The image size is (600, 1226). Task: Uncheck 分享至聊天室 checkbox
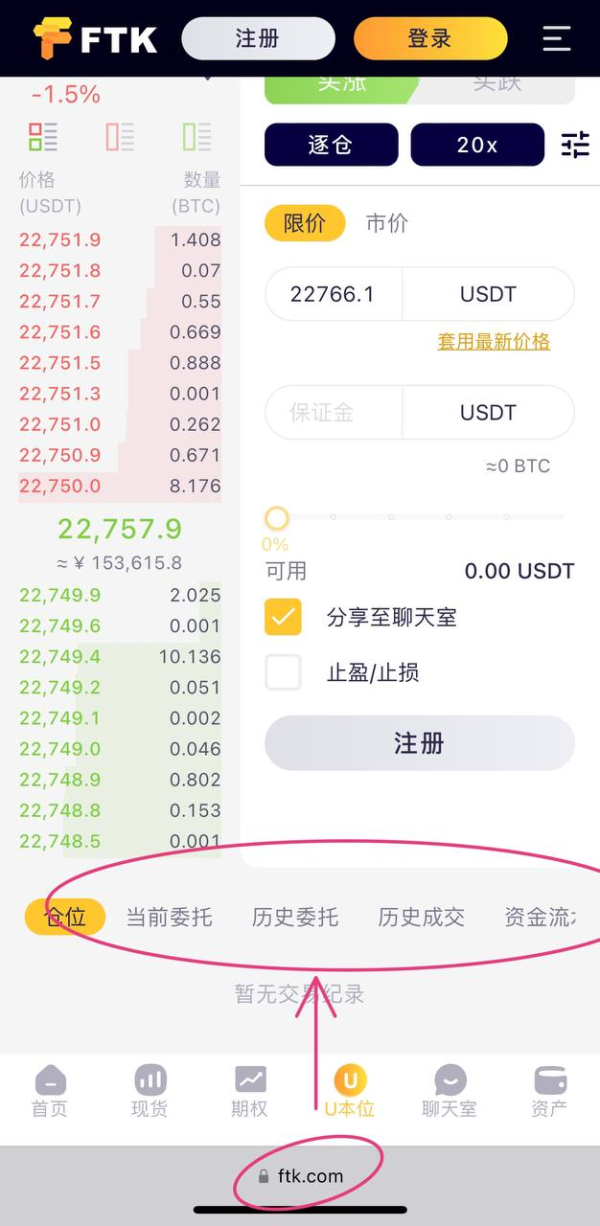point(283,617)
